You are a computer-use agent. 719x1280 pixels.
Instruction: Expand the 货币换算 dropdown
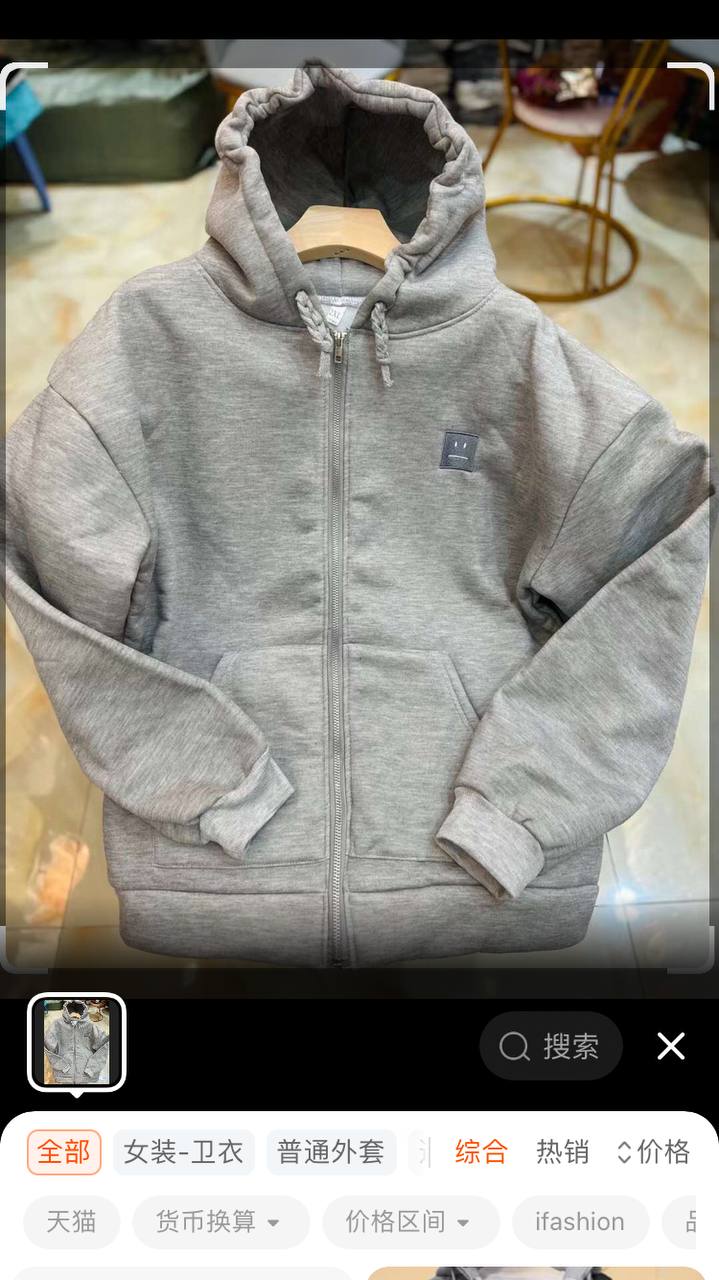click(220, 1222)
